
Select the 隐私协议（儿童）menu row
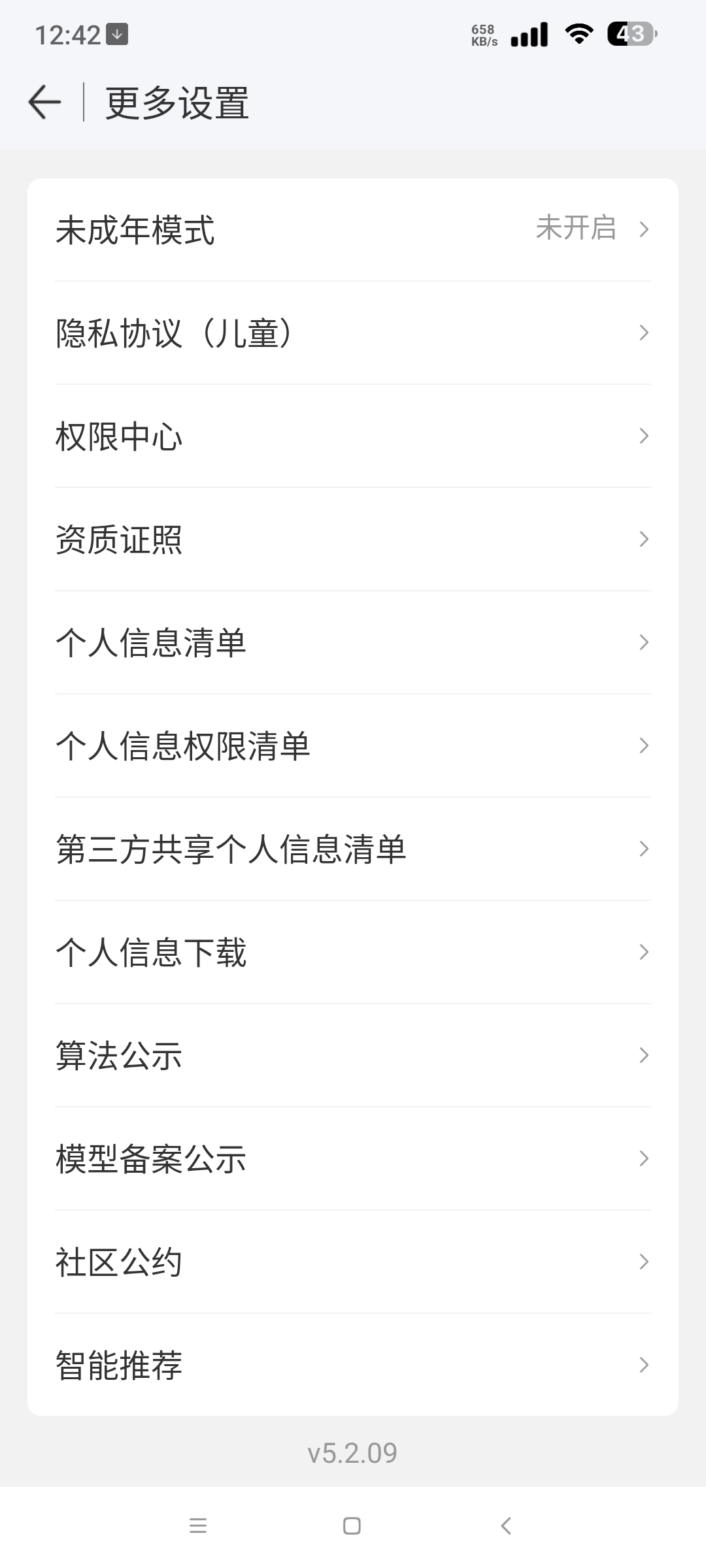pos(353,333)
